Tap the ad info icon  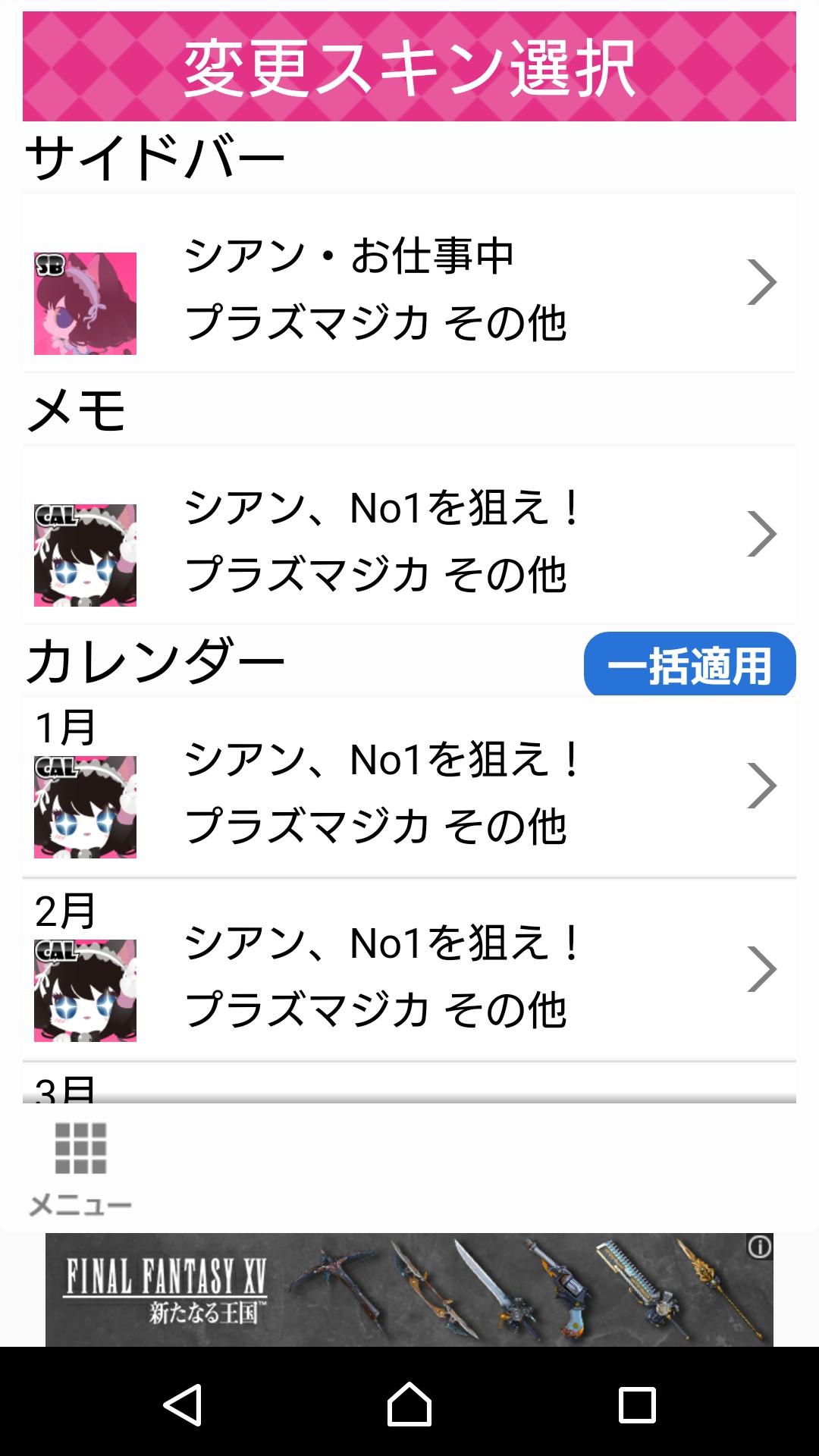click(x=760, y=1247)
